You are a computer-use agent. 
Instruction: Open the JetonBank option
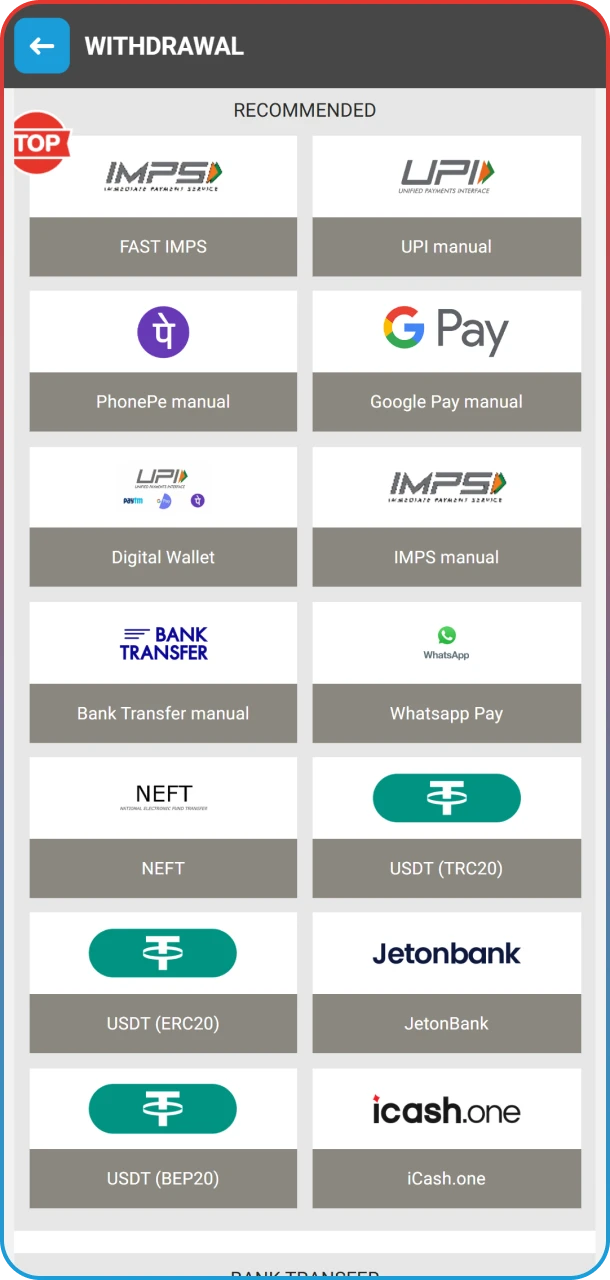[x=446, y=982]
